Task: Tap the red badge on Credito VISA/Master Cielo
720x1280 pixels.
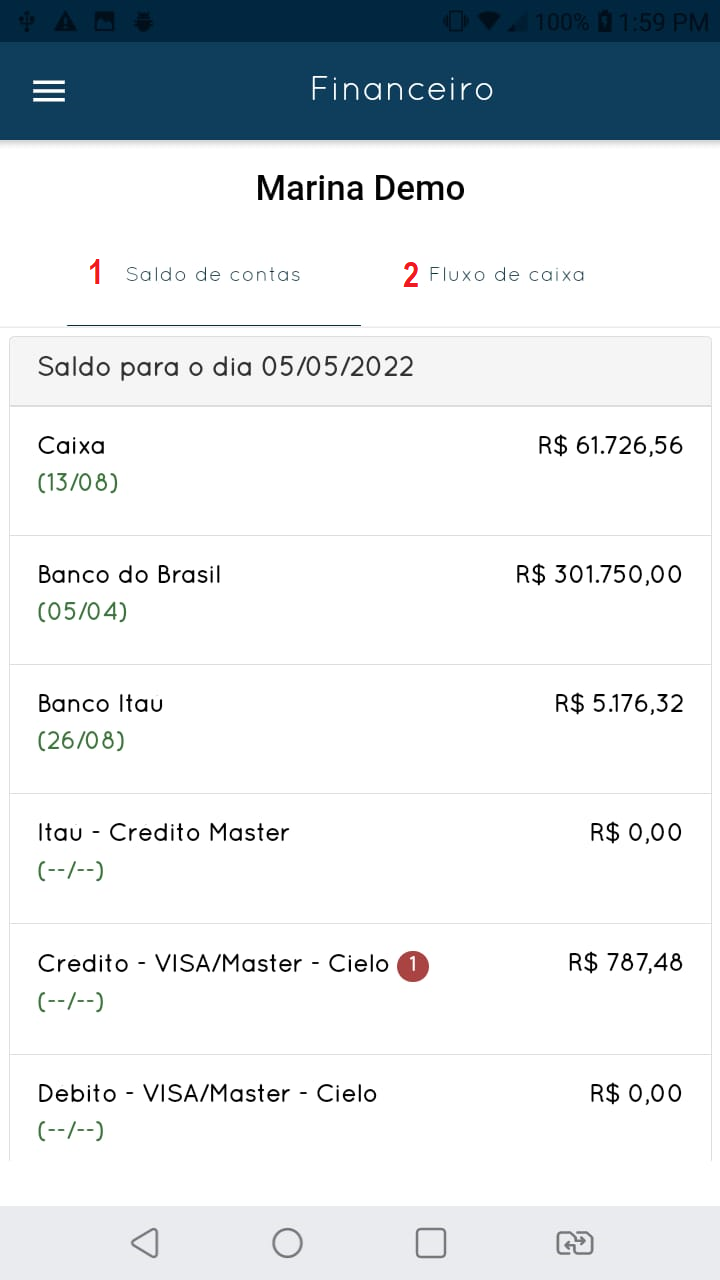Action: click(x=412, y=965)
